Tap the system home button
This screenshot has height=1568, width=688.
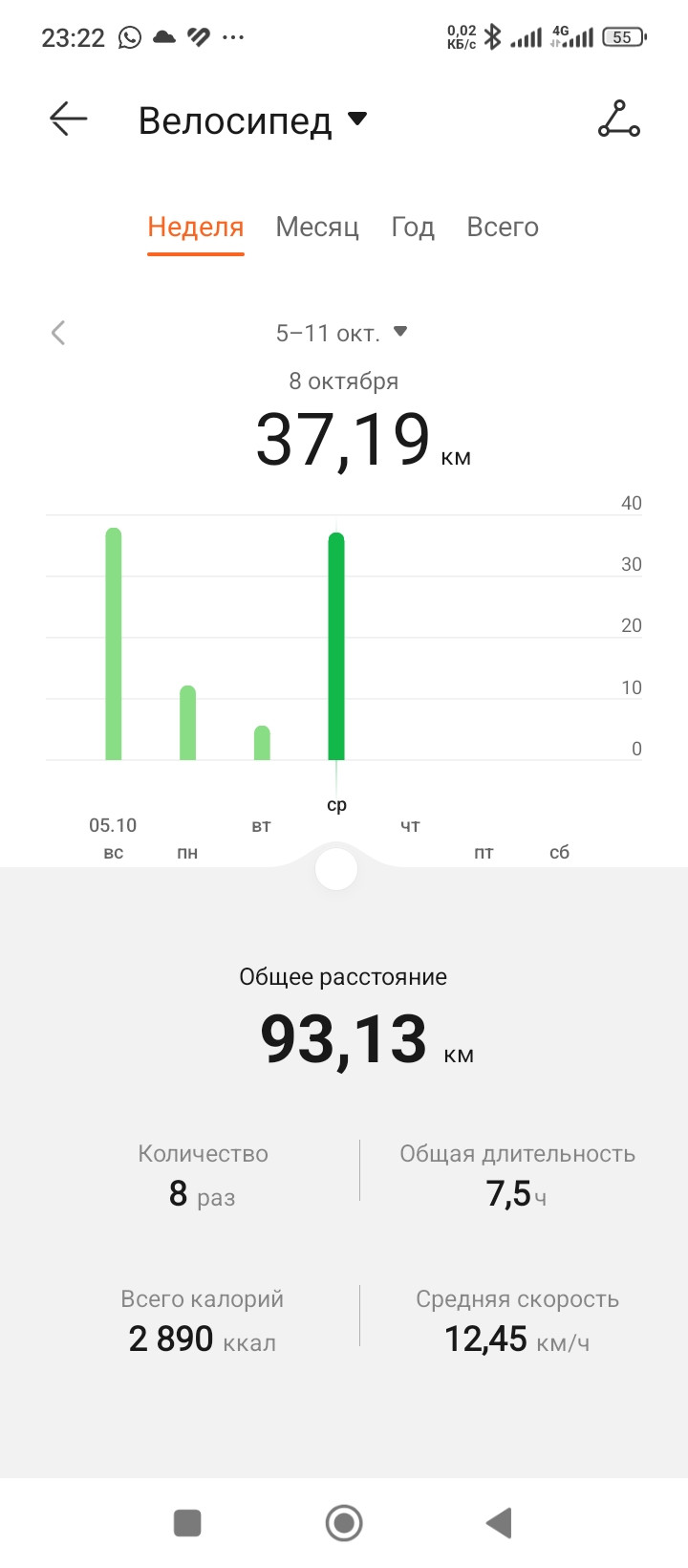pyautogui.click(x=344, y=1523)
